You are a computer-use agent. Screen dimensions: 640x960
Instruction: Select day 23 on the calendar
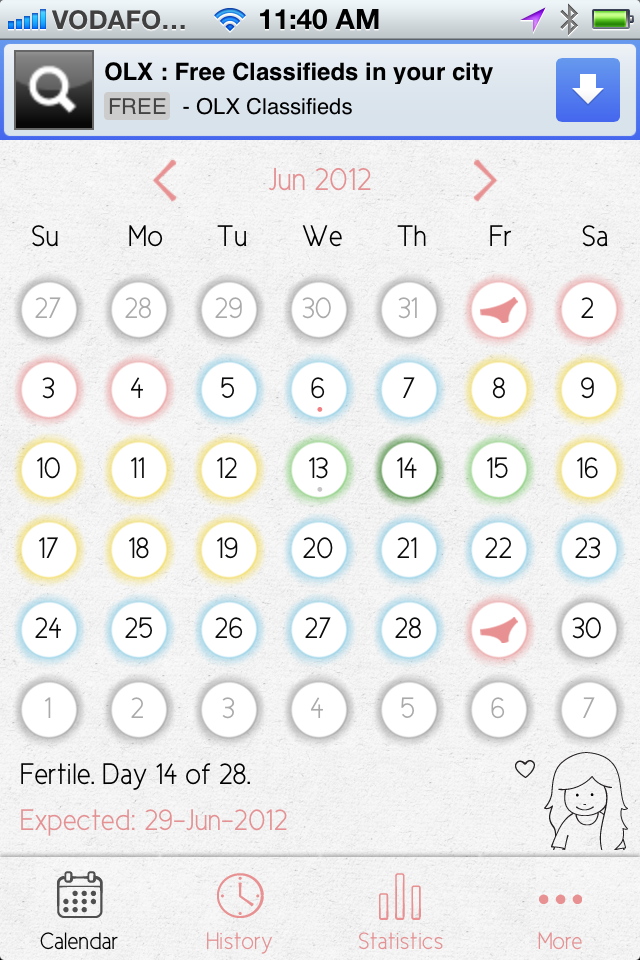pyautogui.click(x=588, y=548)
